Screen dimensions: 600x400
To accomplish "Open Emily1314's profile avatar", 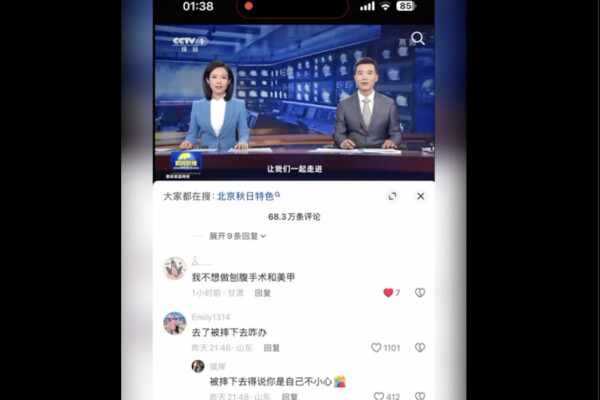I will [175, 323].
